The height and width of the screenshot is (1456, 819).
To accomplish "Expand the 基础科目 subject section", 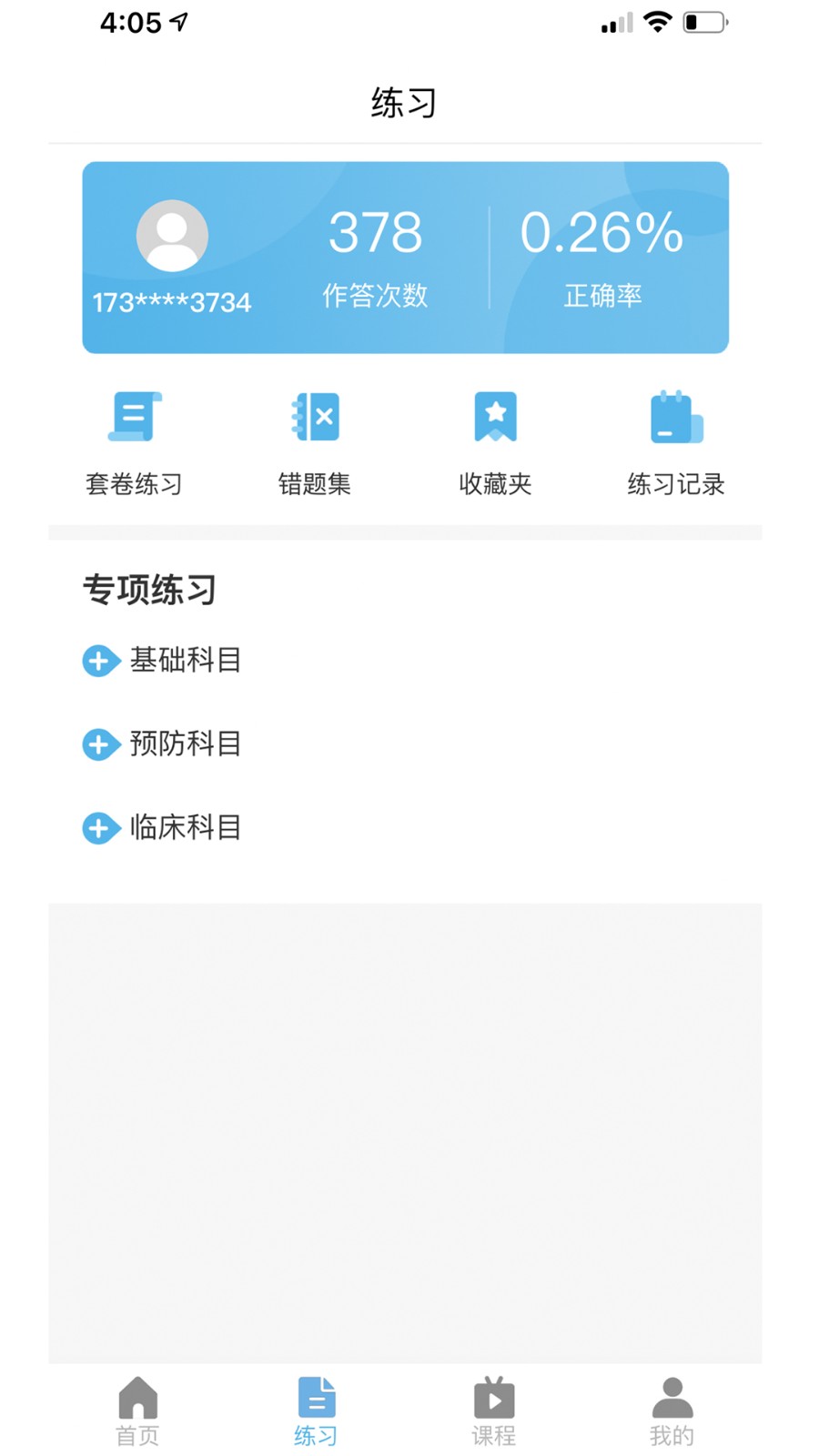I will [x=100, y=661].
